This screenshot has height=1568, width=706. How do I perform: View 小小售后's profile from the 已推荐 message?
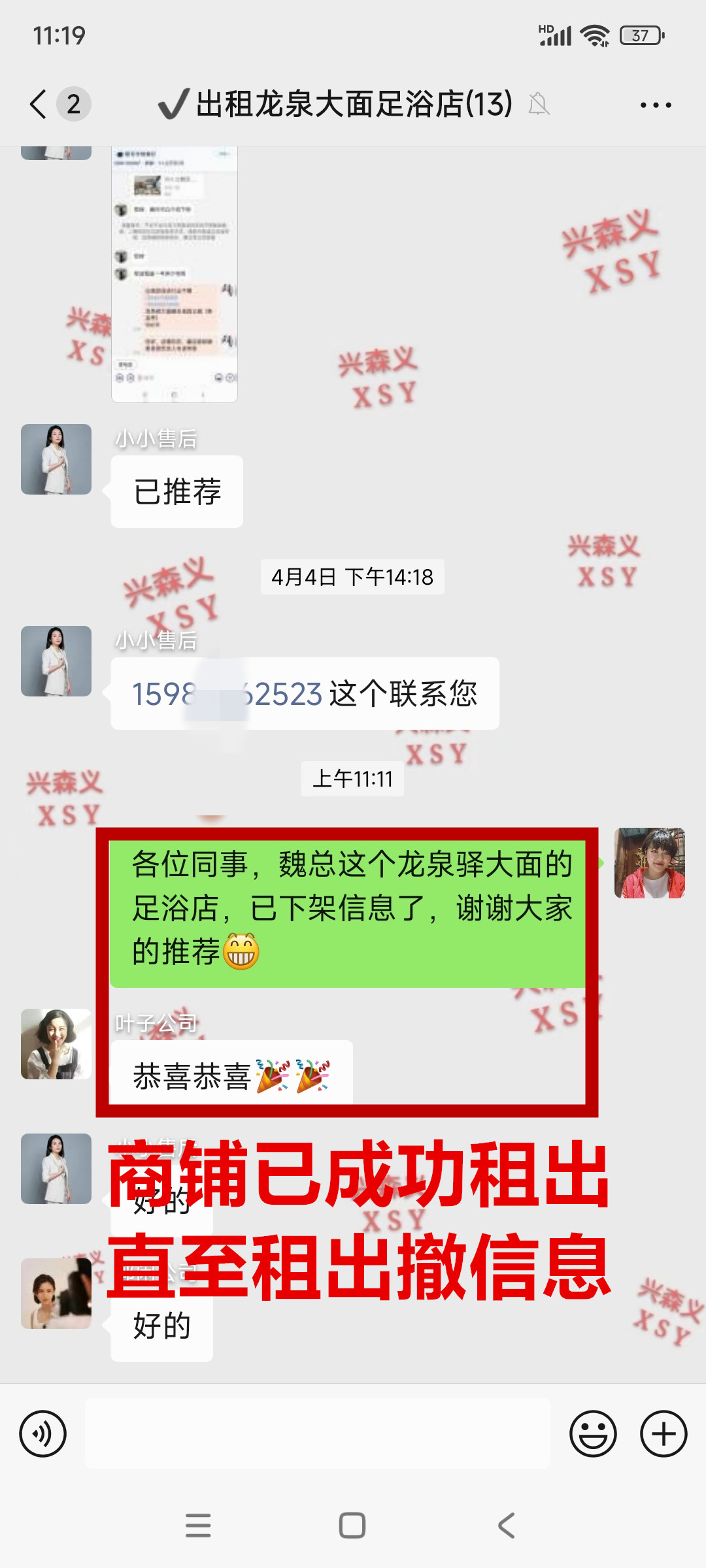click(x=56, y=459)
